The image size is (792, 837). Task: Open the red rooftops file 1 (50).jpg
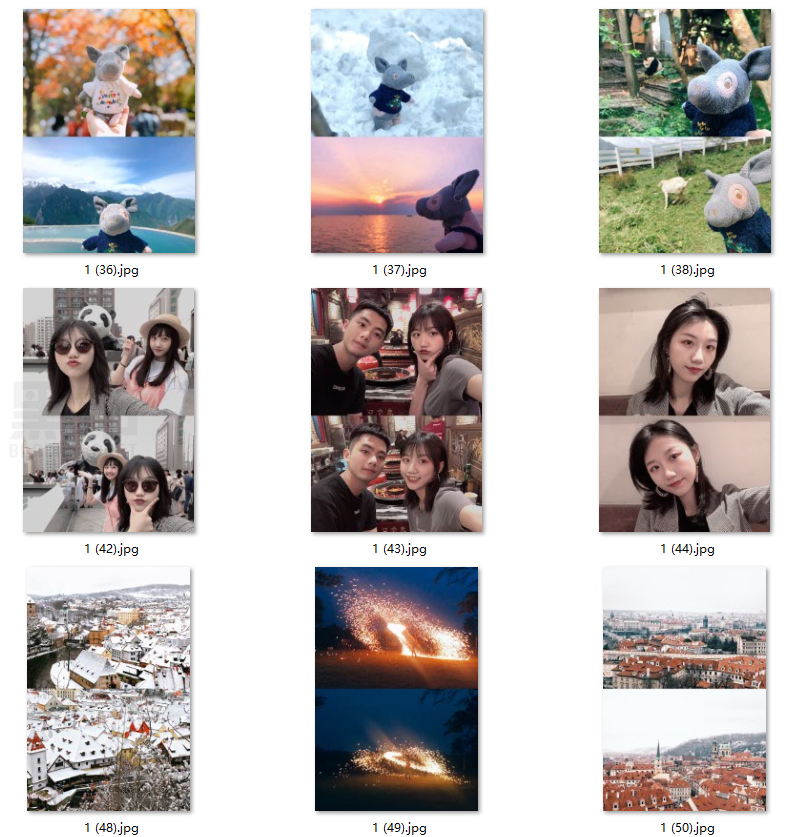[x=685, y=689]
